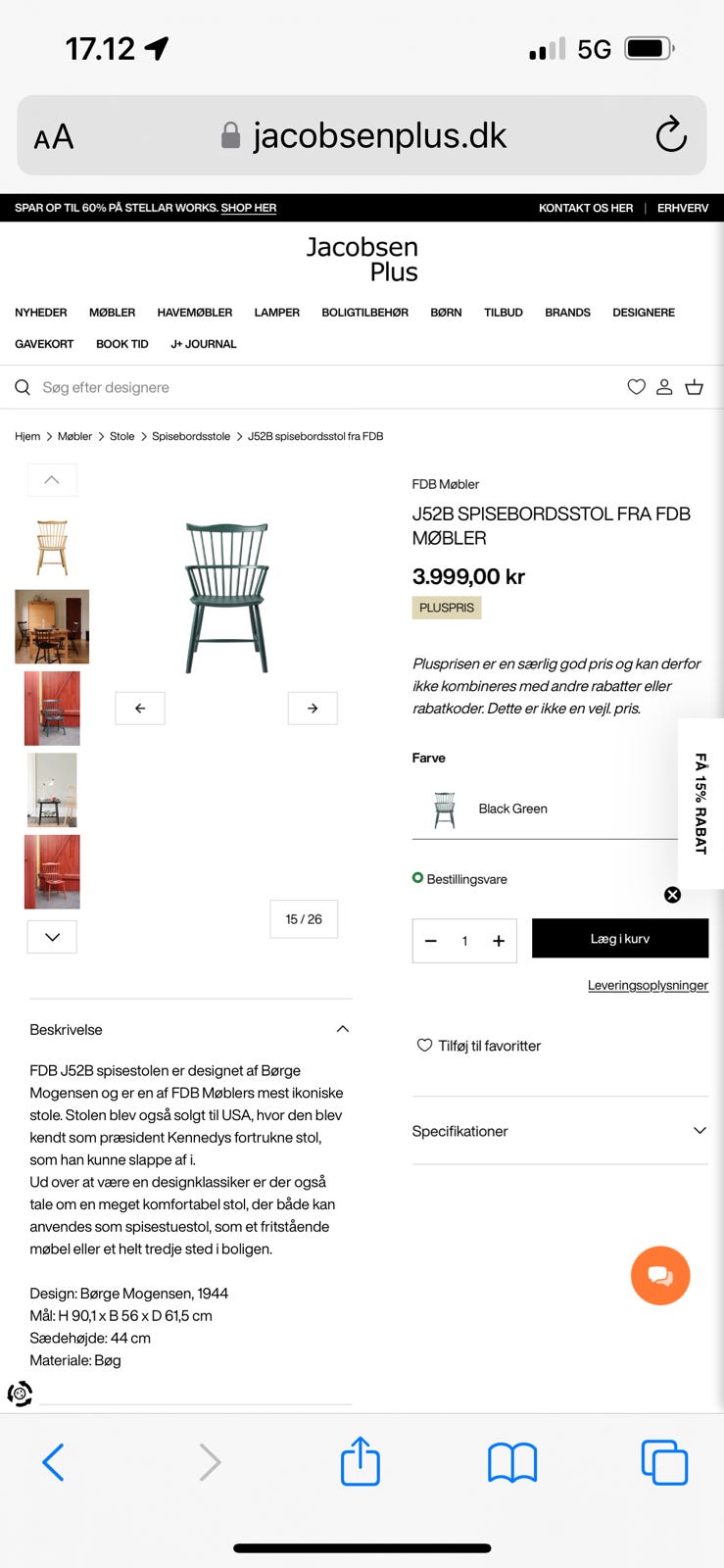Open the red wall chair thumbnail
The height and width of the screenshot is (1568, 724).
click(52, 708)
